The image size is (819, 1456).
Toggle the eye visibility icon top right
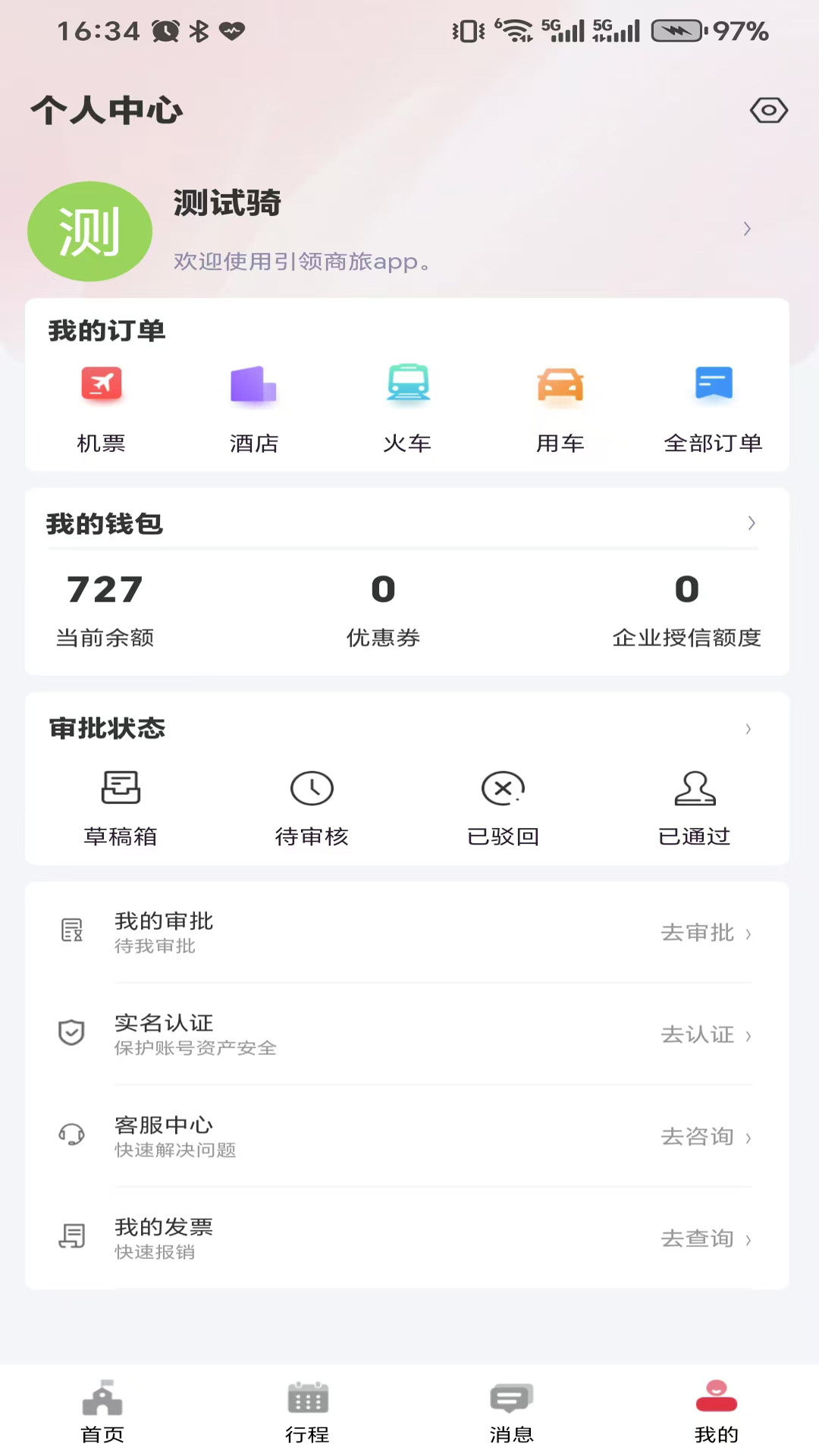[x=769, y=110]
